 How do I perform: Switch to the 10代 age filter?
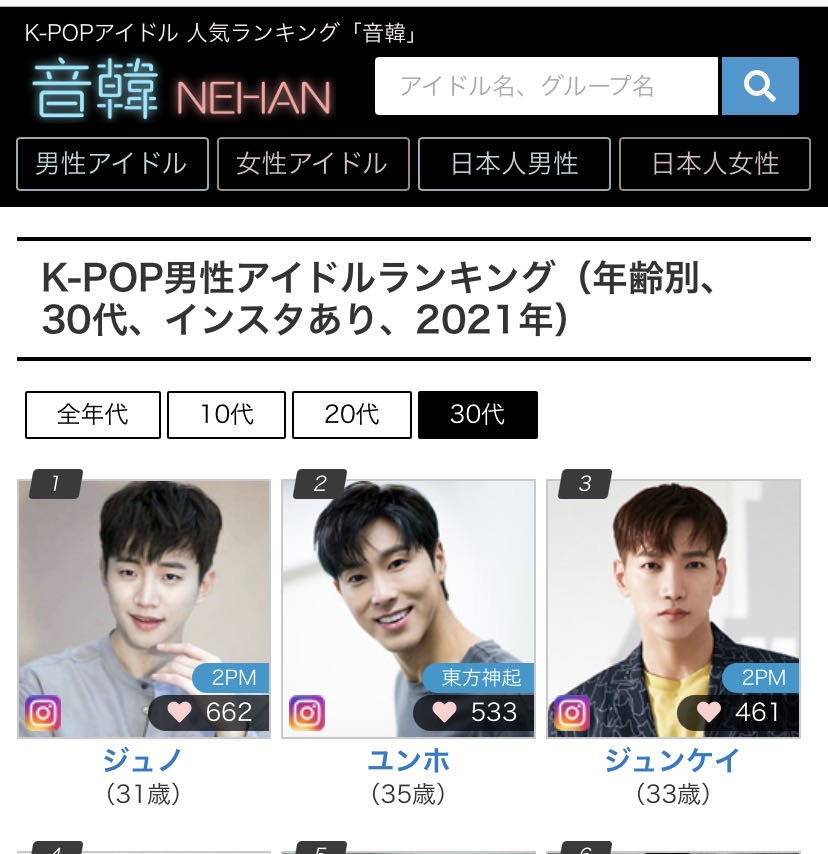(227, 415)
